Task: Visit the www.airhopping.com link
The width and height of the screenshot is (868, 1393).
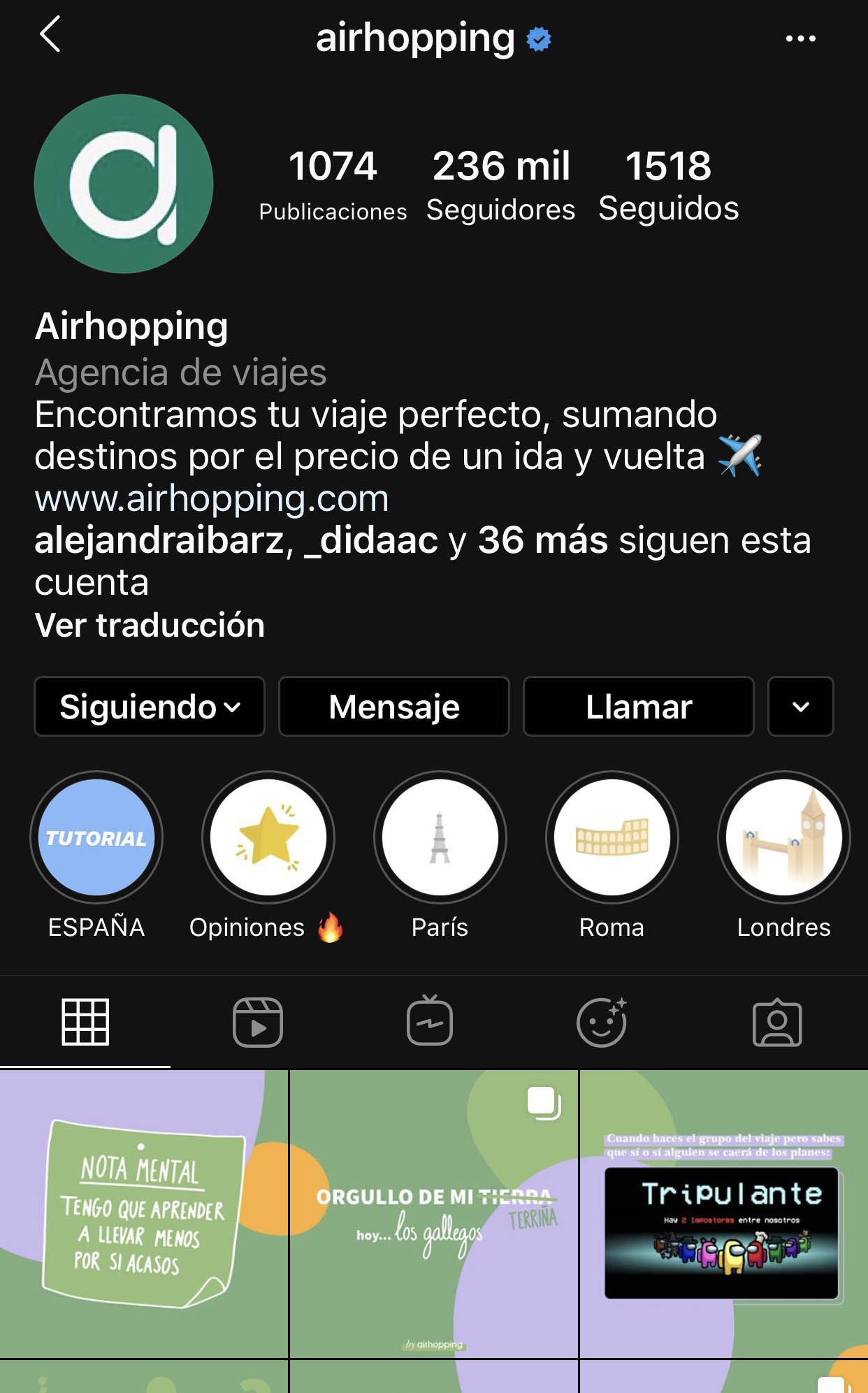Action: pos(211,498)
